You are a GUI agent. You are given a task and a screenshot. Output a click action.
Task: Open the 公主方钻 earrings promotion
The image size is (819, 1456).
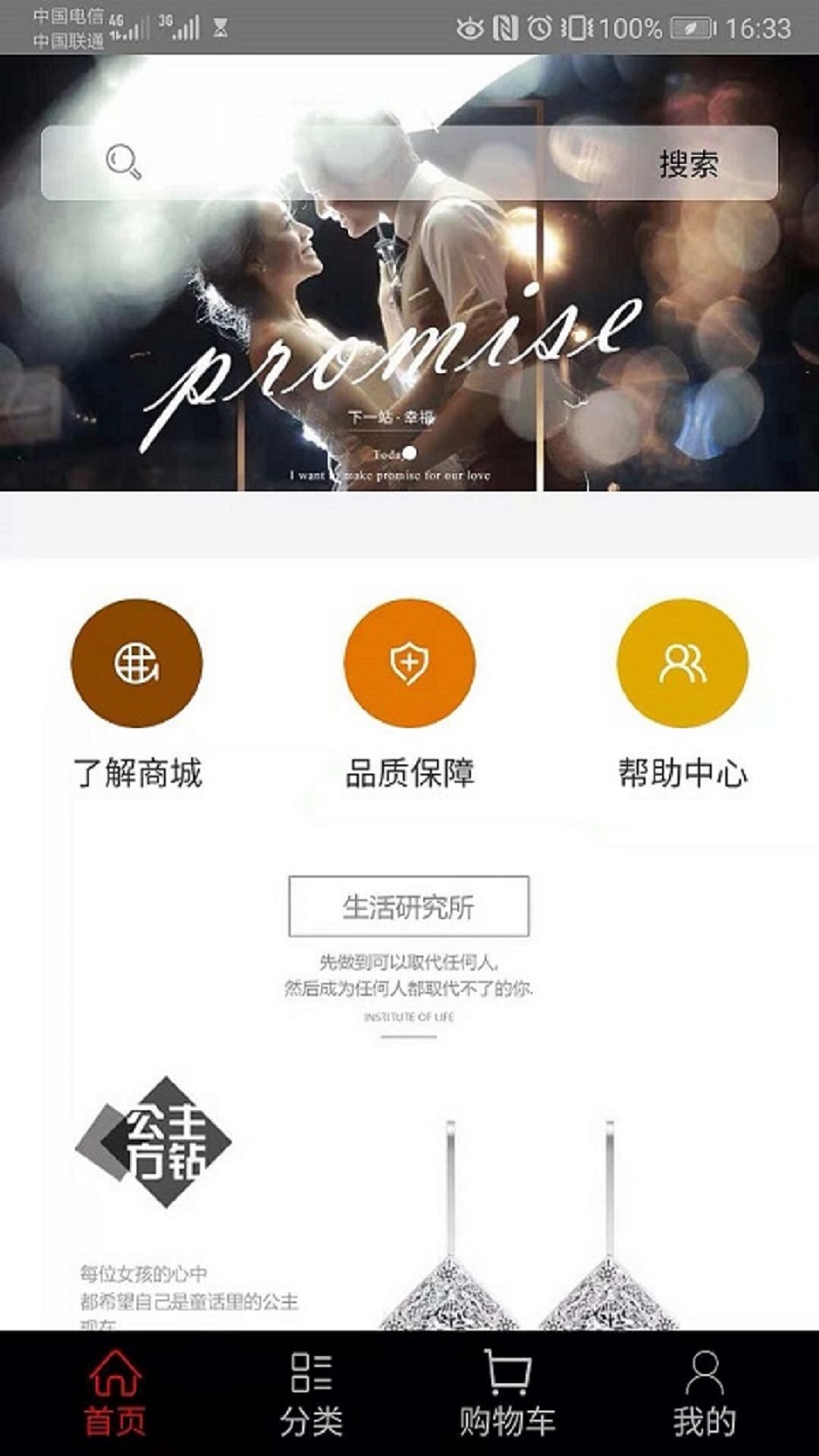[x=409, y=1198]
